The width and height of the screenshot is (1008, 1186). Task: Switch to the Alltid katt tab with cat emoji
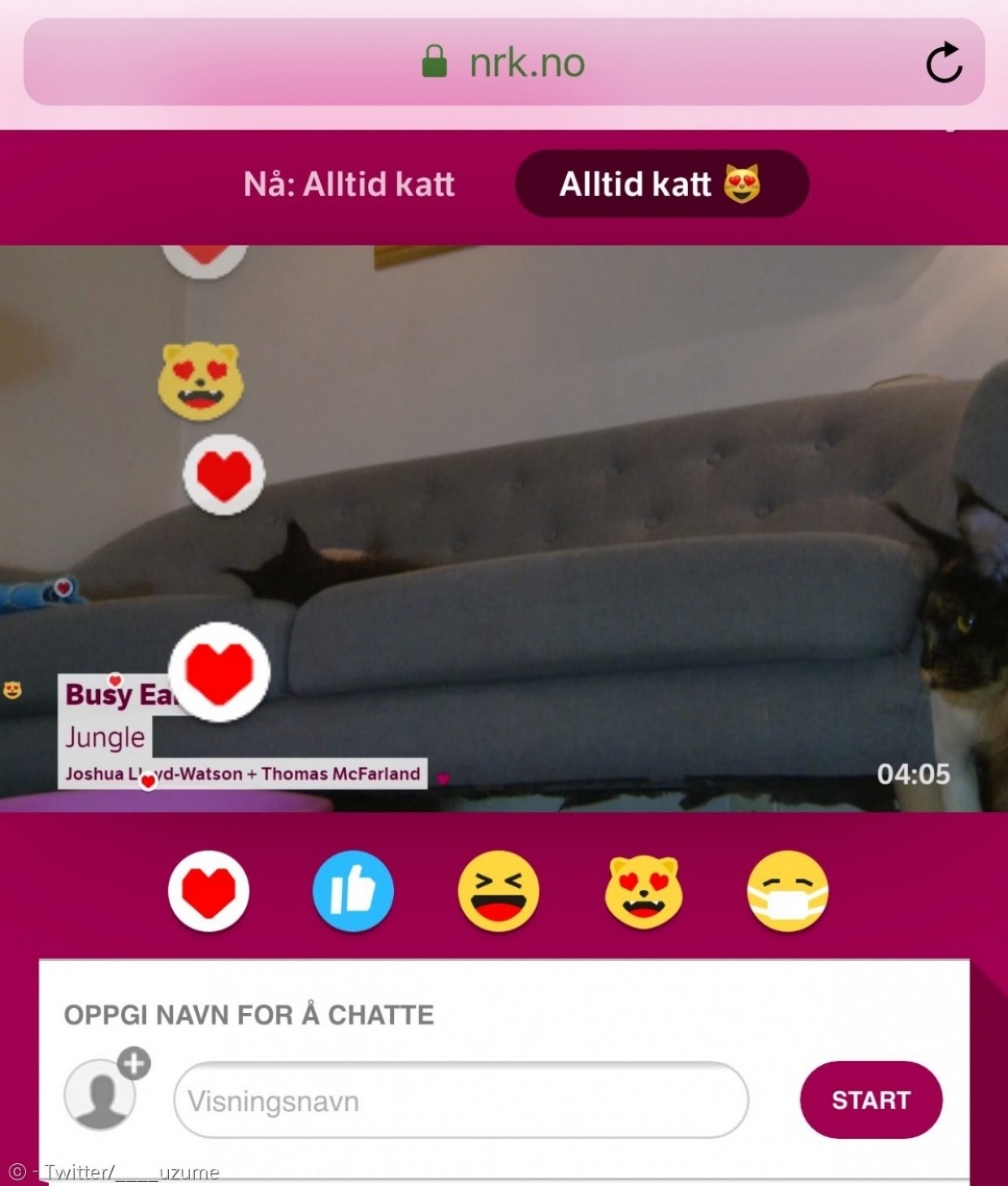pos(661,184)
